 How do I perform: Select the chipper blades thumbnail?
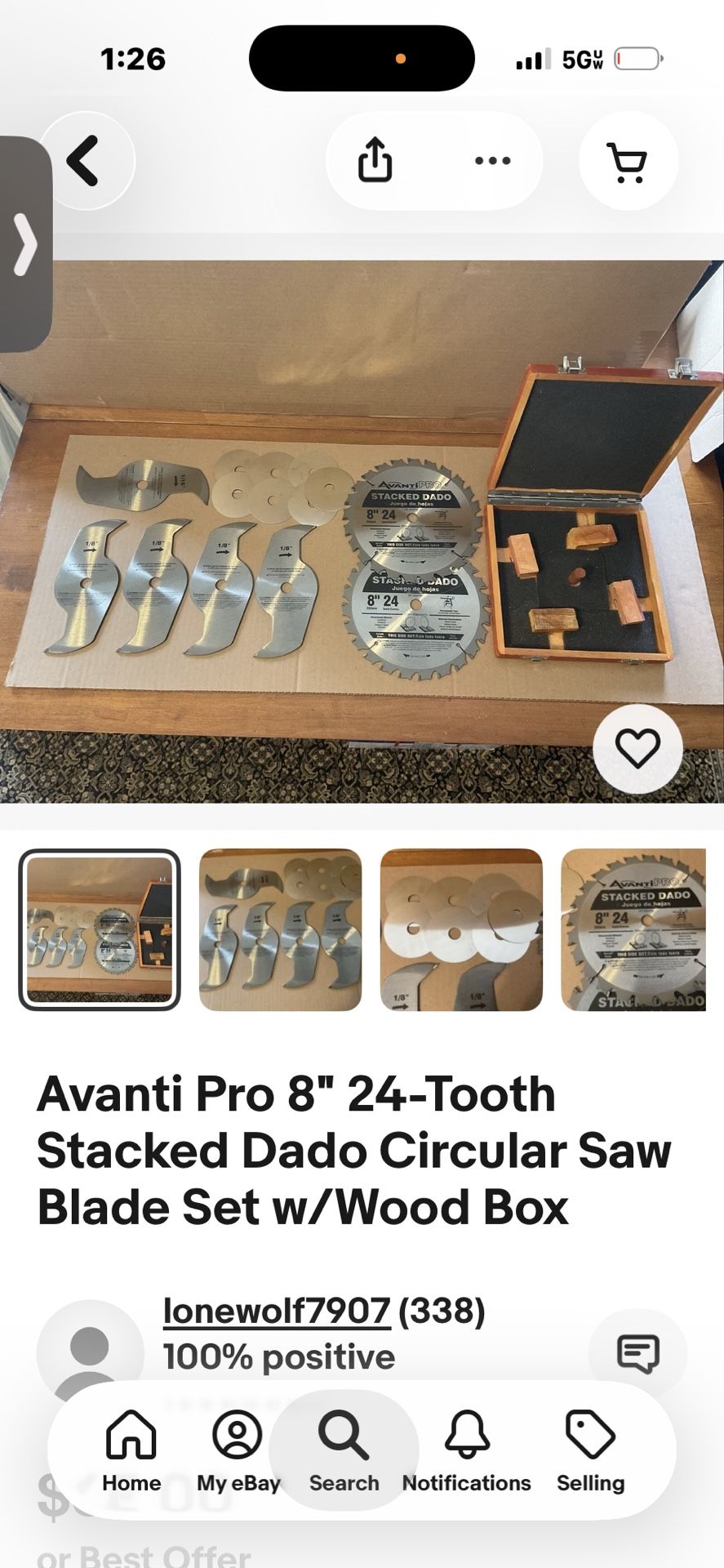[461, 931]
